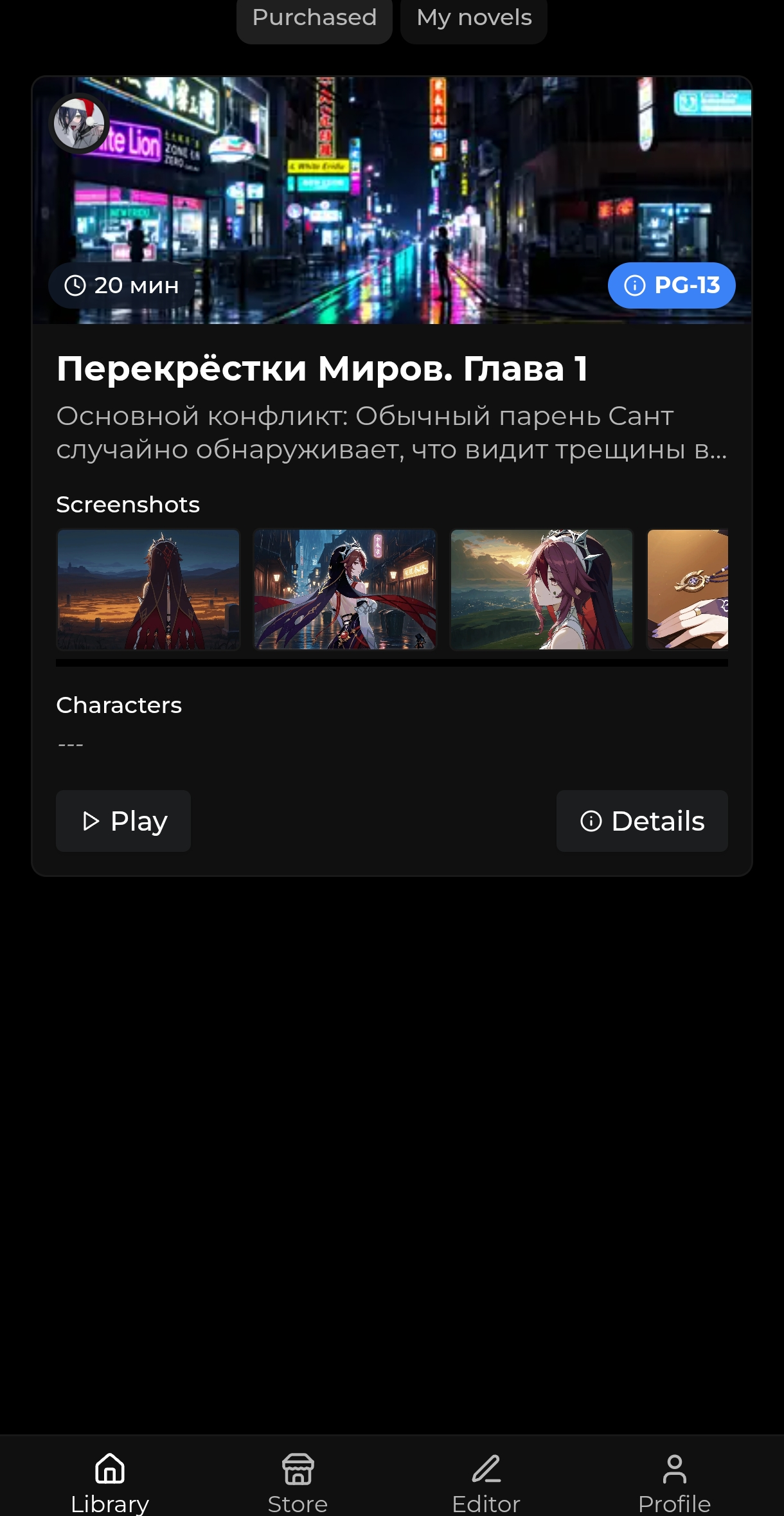Open the first desert screenshot thumbnail
The height and width of the screenshot is (1516, 784).
pos(148,590)
